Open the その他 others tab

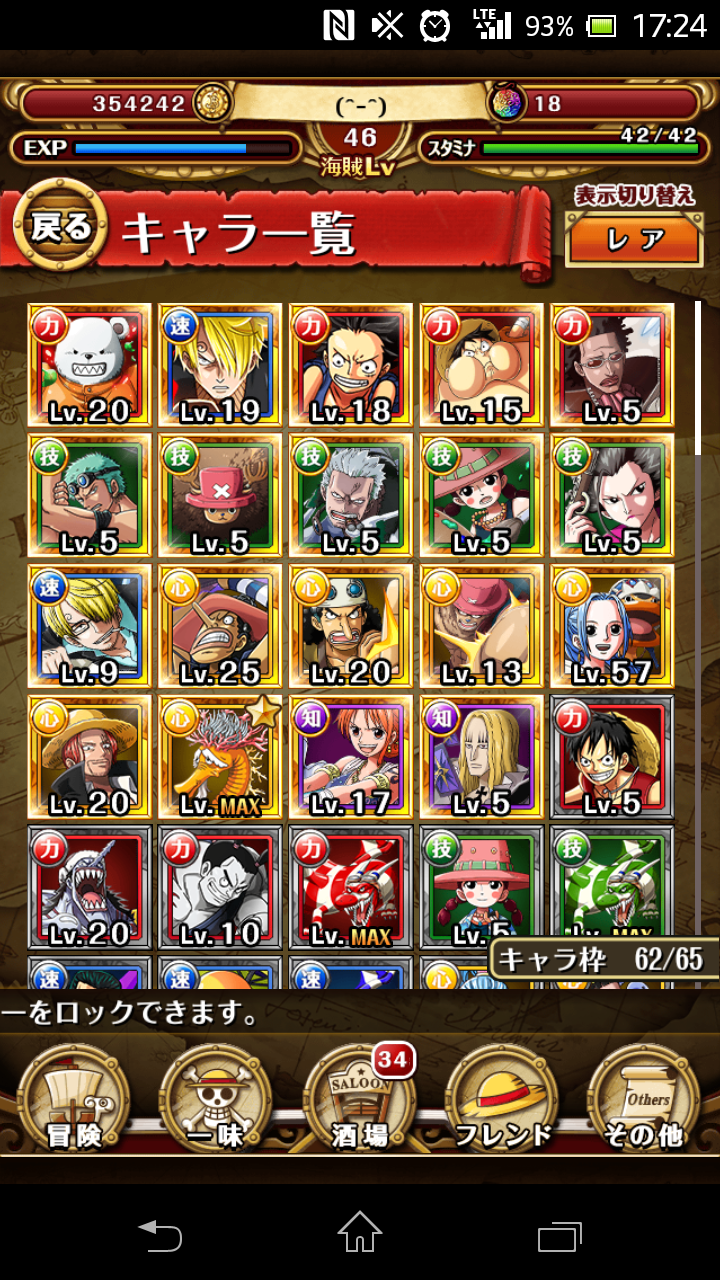tap(645, 1098)
